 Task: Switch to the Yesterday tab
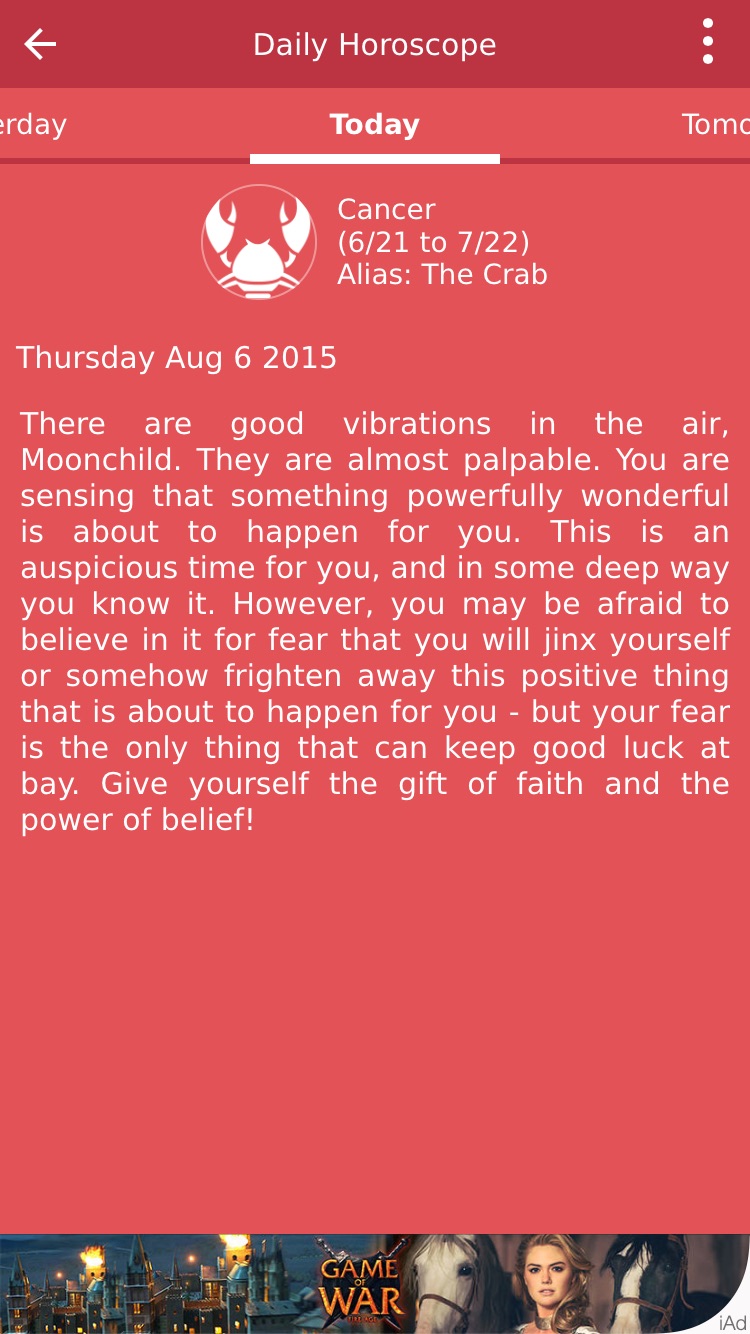34,125
